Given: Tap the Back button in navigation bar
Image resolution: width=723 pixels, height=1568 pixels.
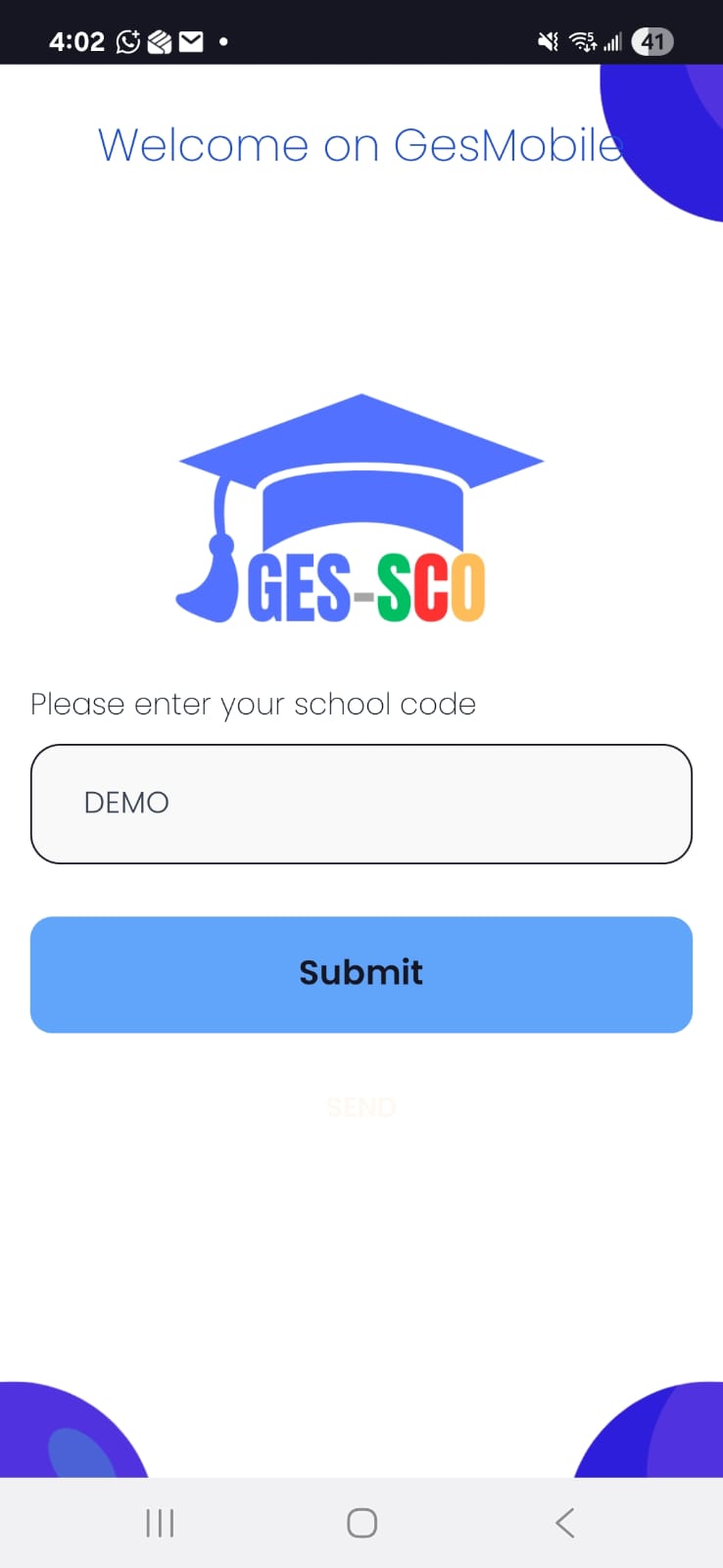Looking at the screenshot, I should (x=563, y=1522).
